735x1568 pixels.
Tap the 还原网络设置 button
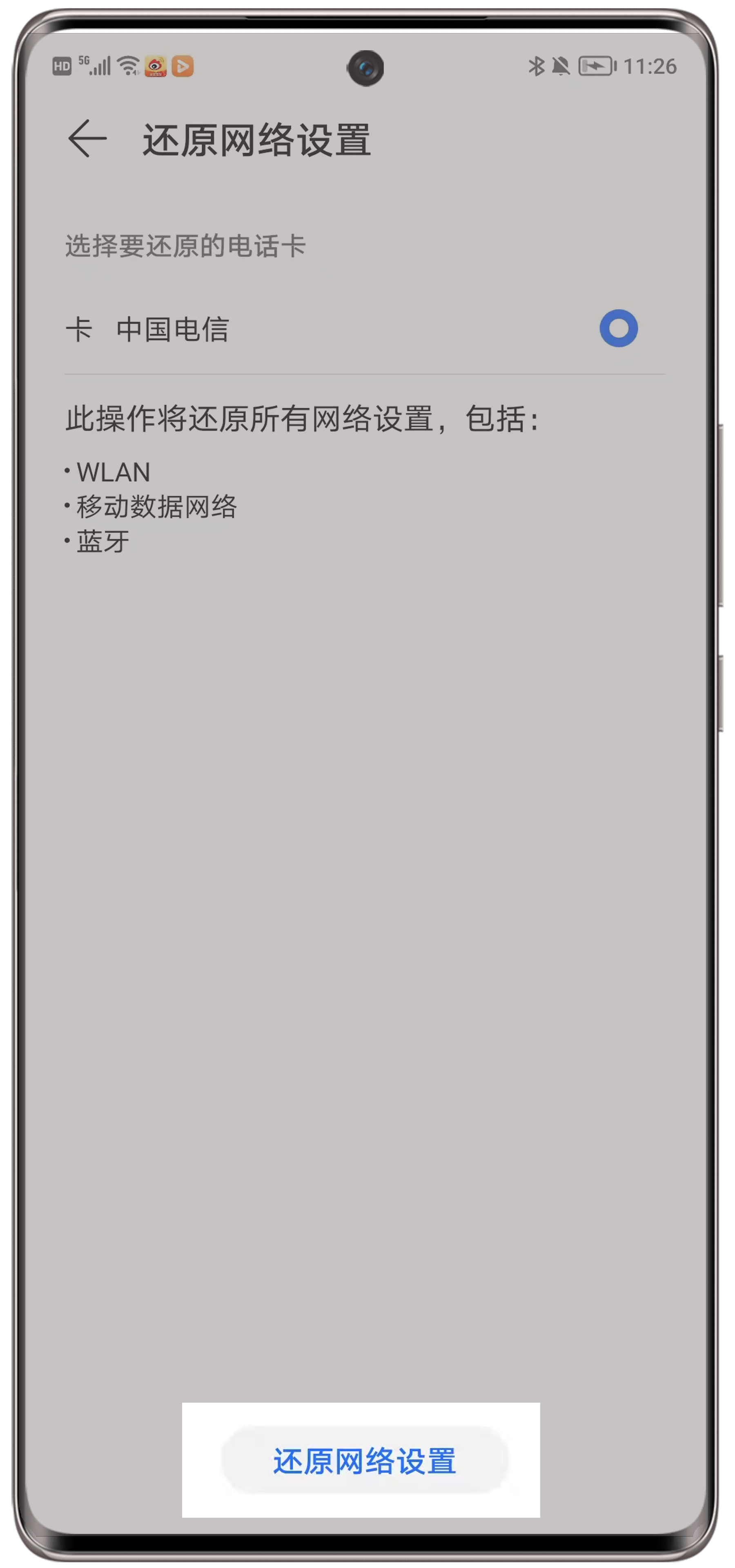point(364,1461)
